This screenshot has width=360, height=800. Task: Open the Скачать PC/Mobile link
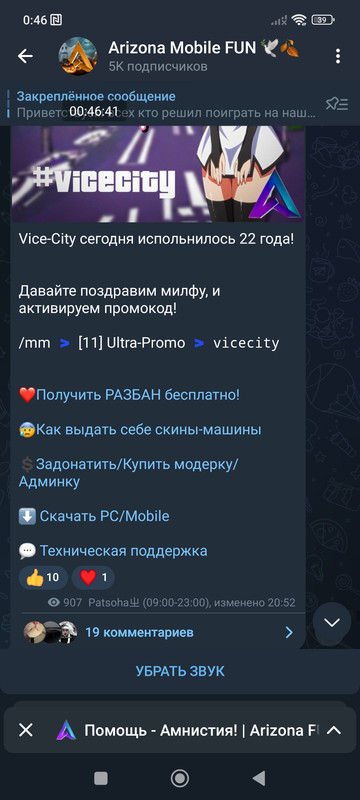[105, 516]
